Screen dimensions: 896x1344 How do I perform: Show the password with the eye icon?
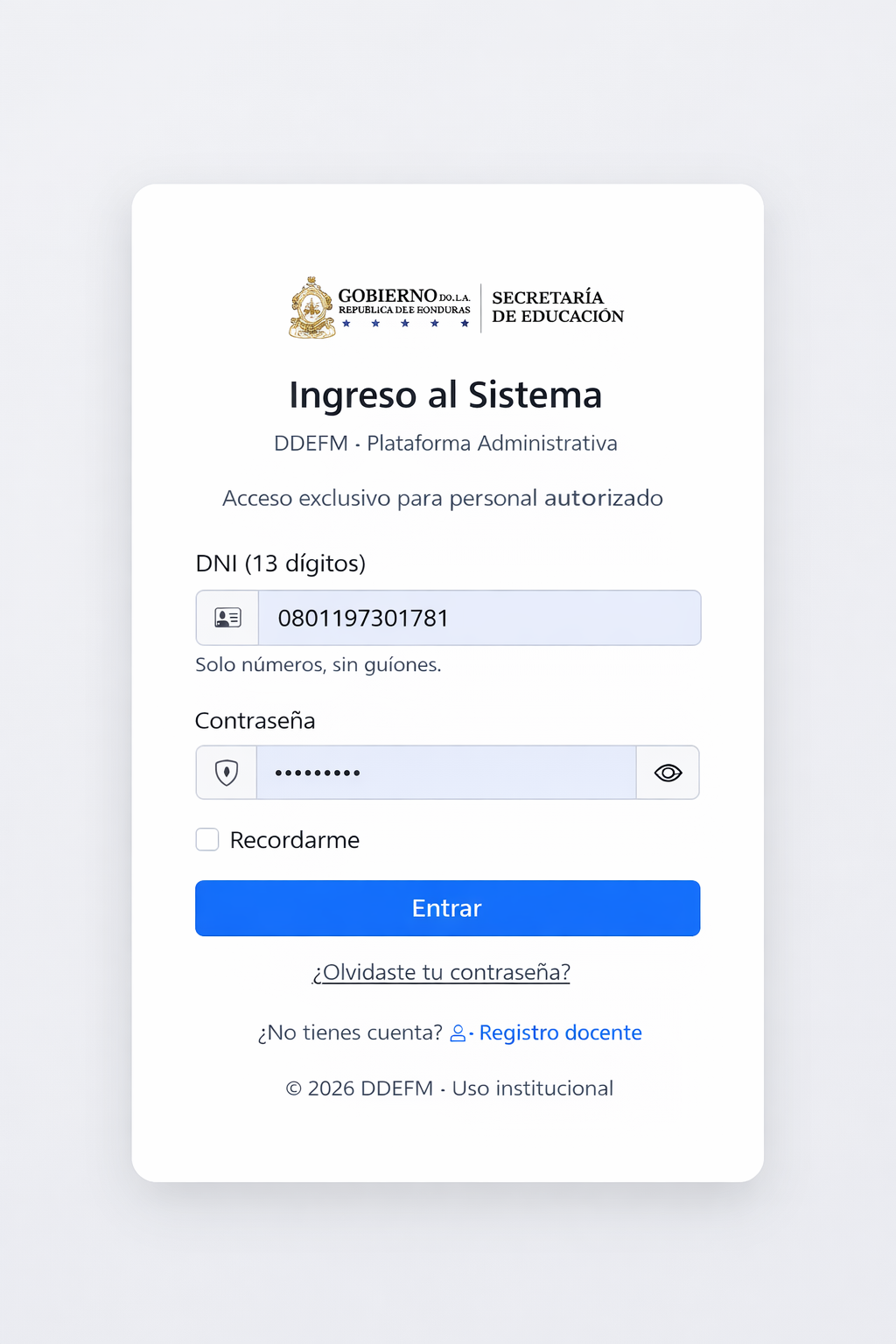click(x=668, y=773)
